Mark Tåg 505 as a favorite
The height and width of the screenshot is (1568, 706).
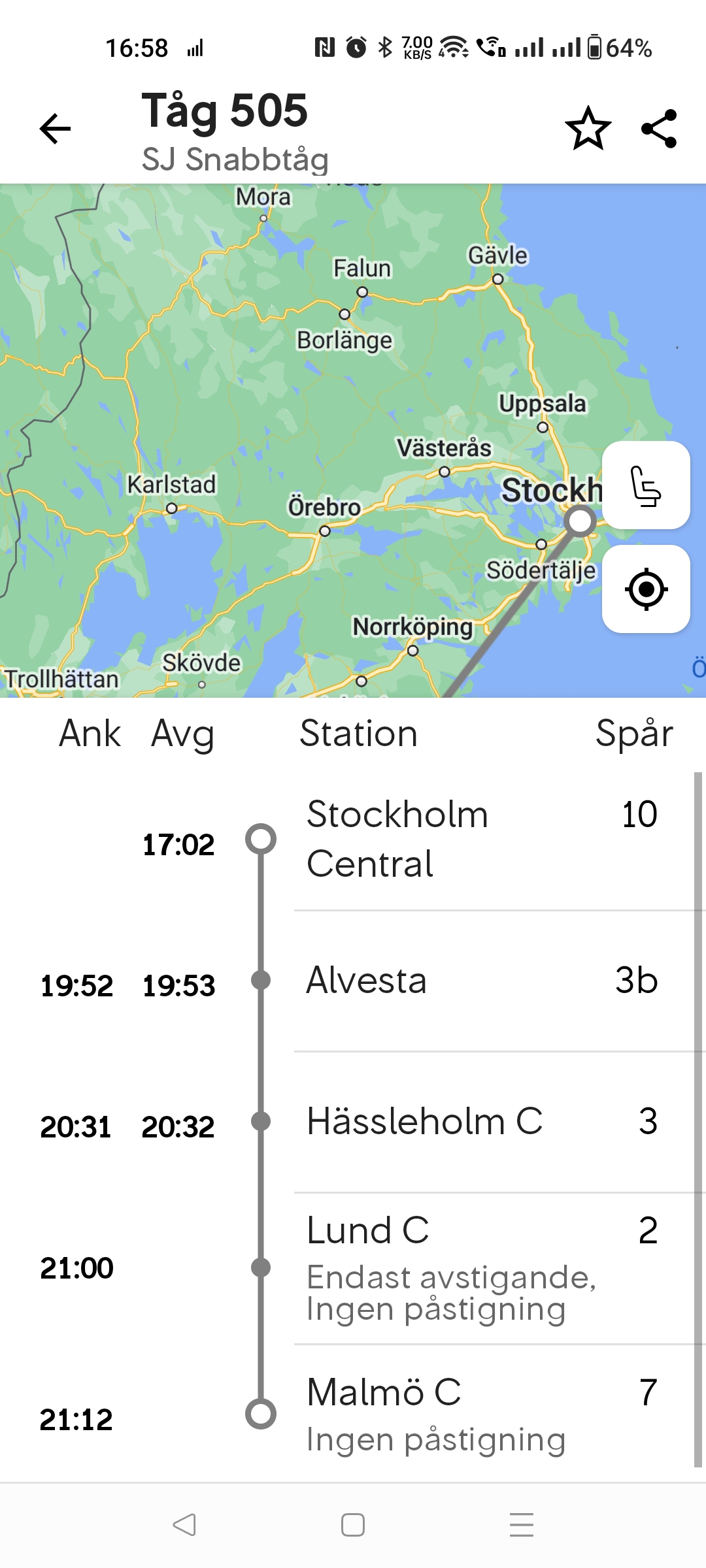588,128
